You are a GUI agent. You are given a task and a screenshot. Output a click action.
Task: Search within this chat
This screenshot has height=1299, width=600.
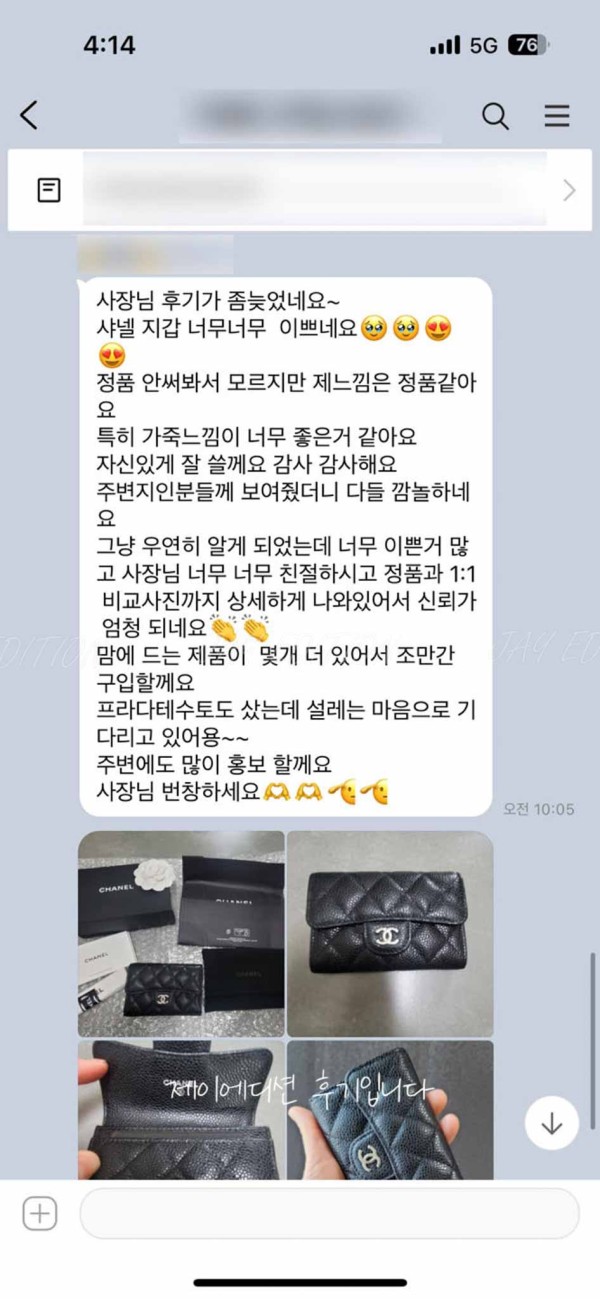click(x=495, y=116)
